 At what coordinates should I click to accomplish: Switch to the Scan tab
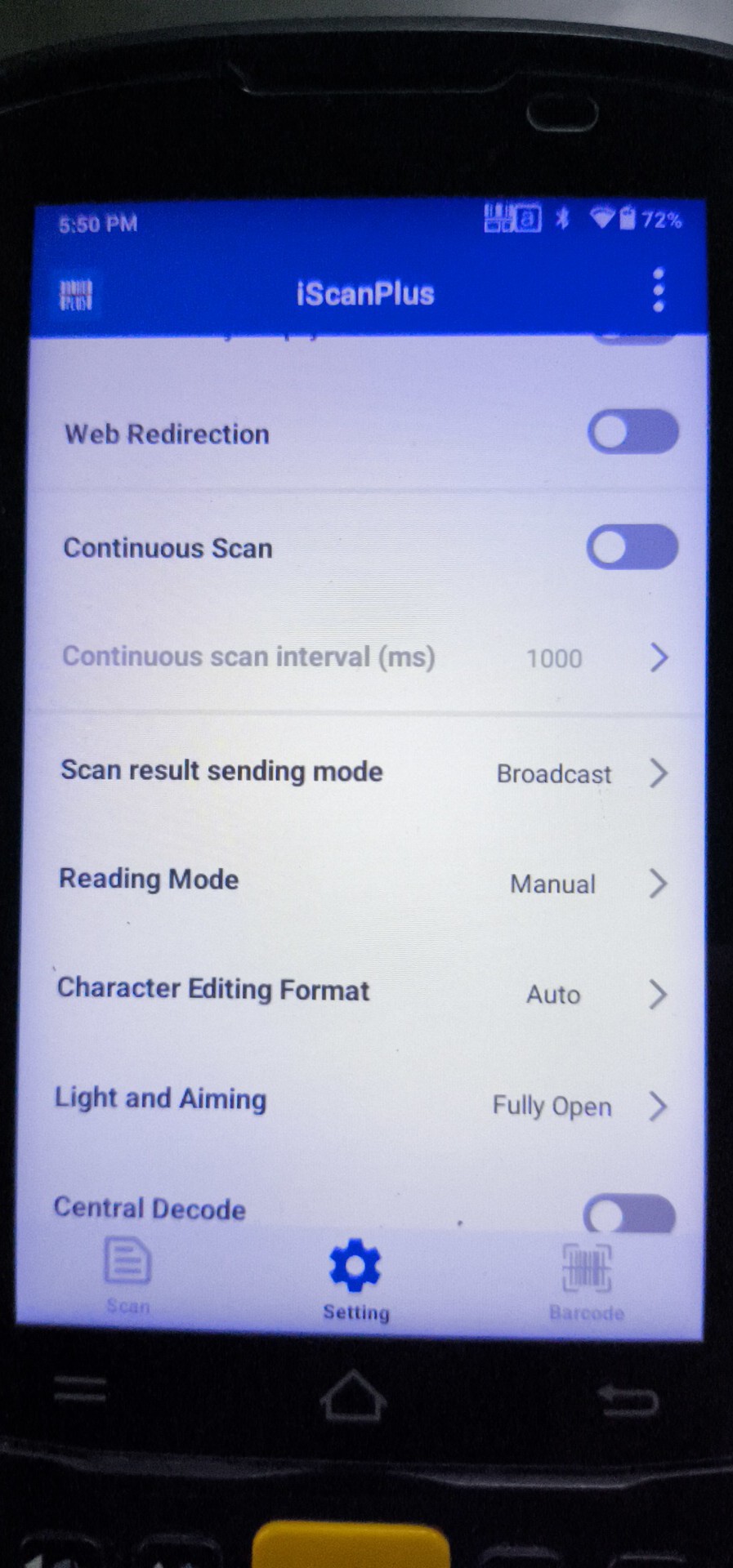coord(127,1276)
